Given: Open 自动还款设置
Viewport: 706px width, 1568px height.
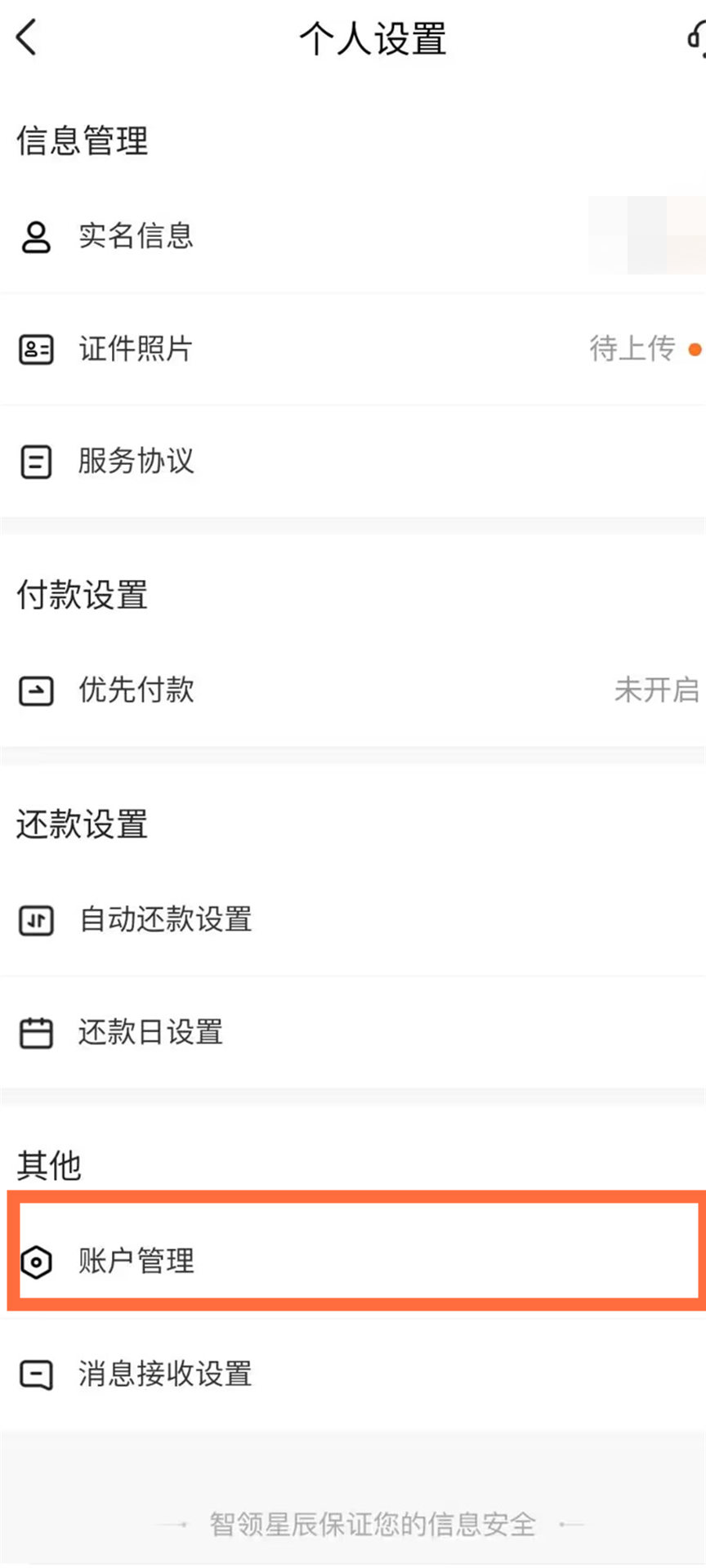Looking at the screenshot, I should (353, 920).
